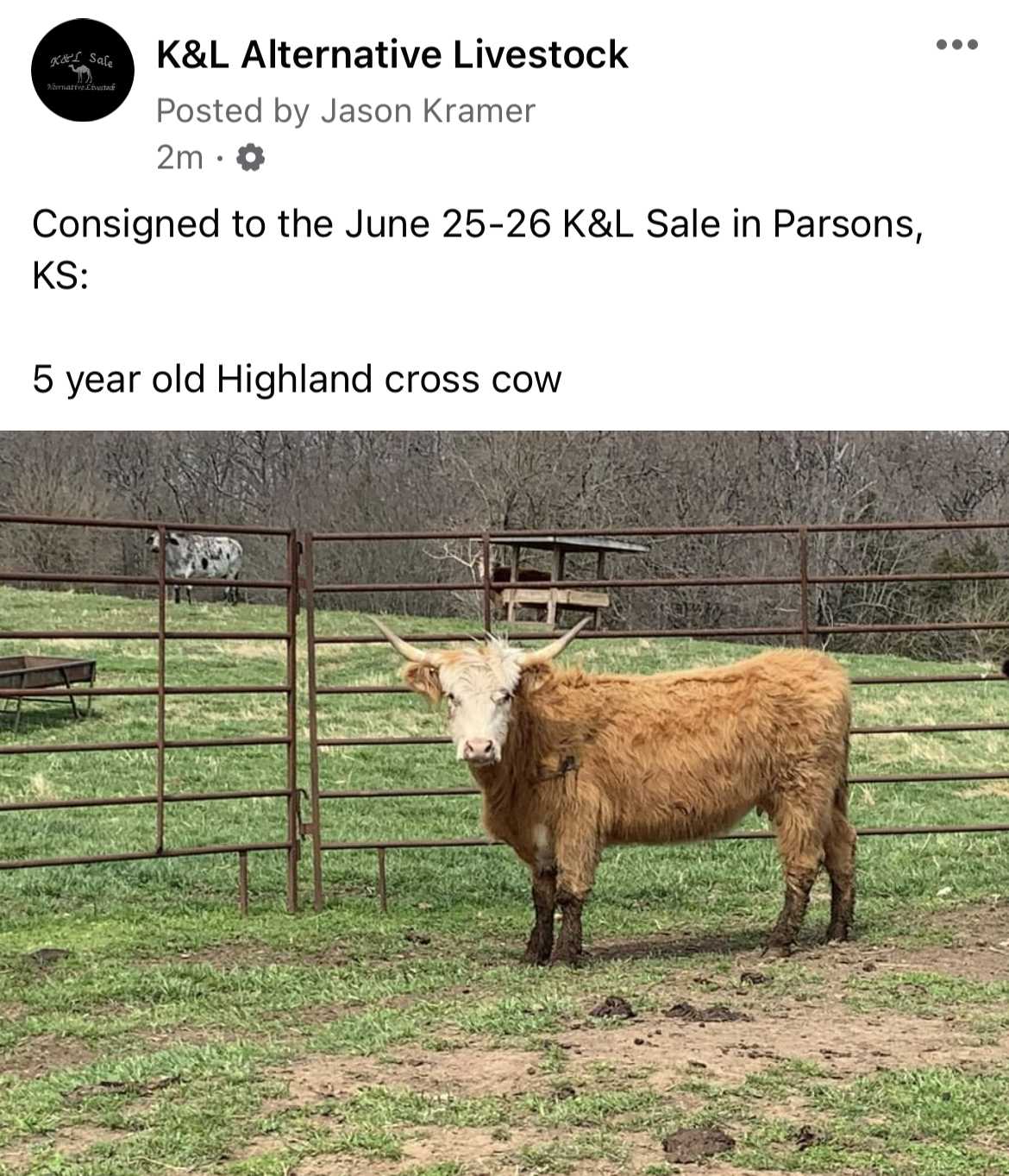Open the Highland cross cow photo
The height and width of the screenshot is (1176, 1009).
coord(504,802)
